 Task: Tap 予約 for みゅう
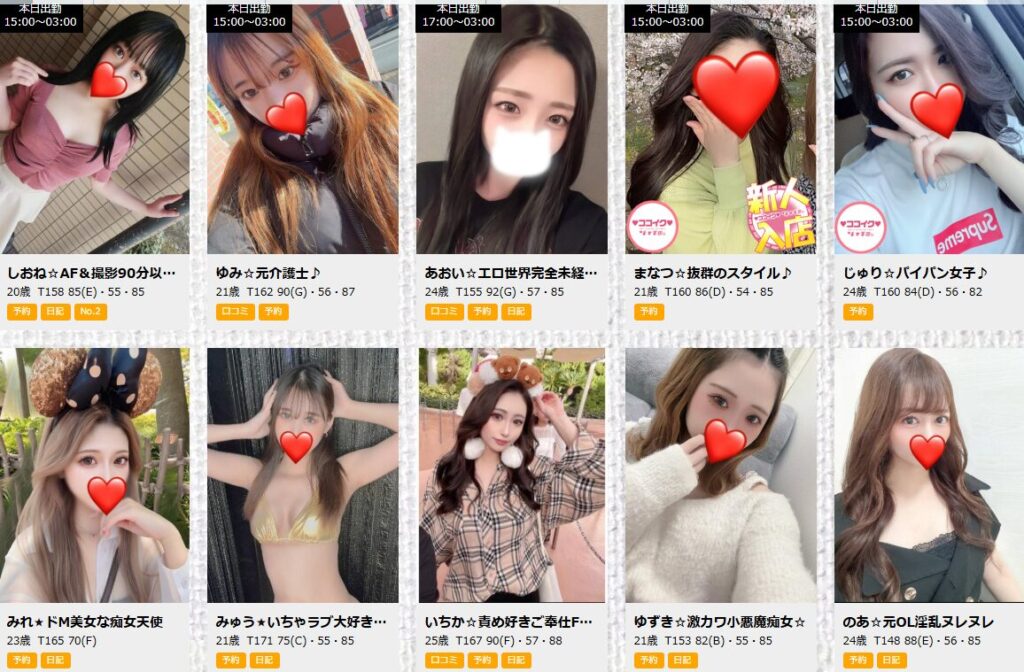point(231,660)
